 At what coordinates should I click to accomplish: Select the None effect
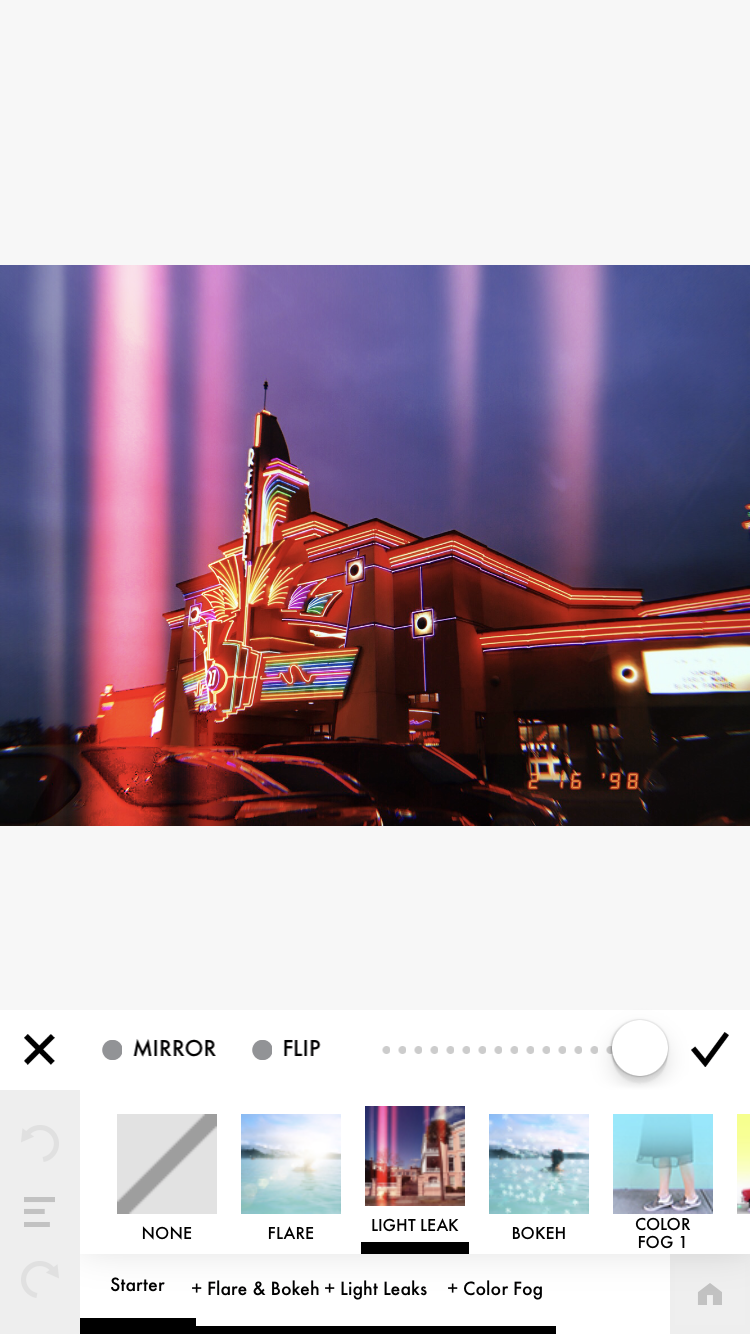point(167,1178)
